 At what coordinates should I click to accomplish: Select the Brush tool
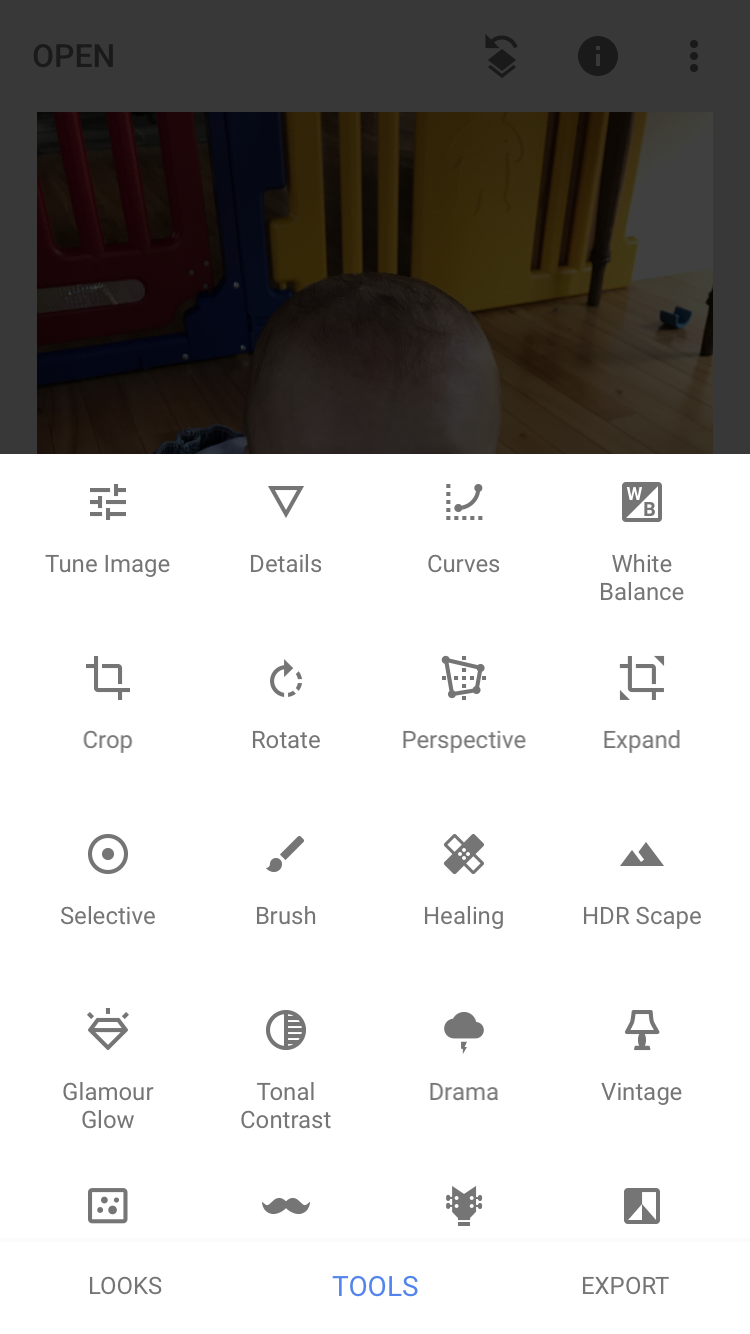point(286,881)
